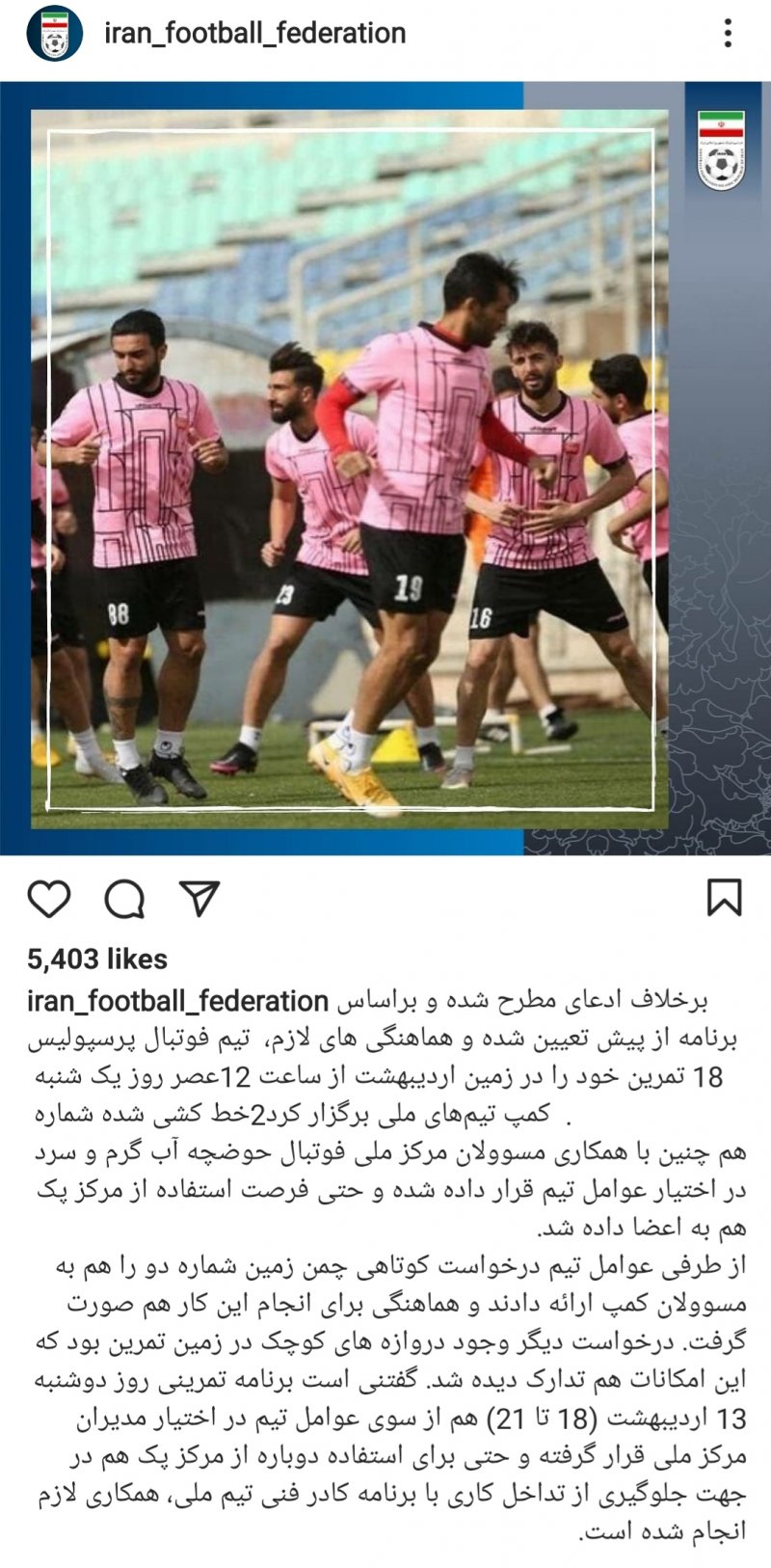Open iran_football_federation profile from header username

tap(254, 34)
